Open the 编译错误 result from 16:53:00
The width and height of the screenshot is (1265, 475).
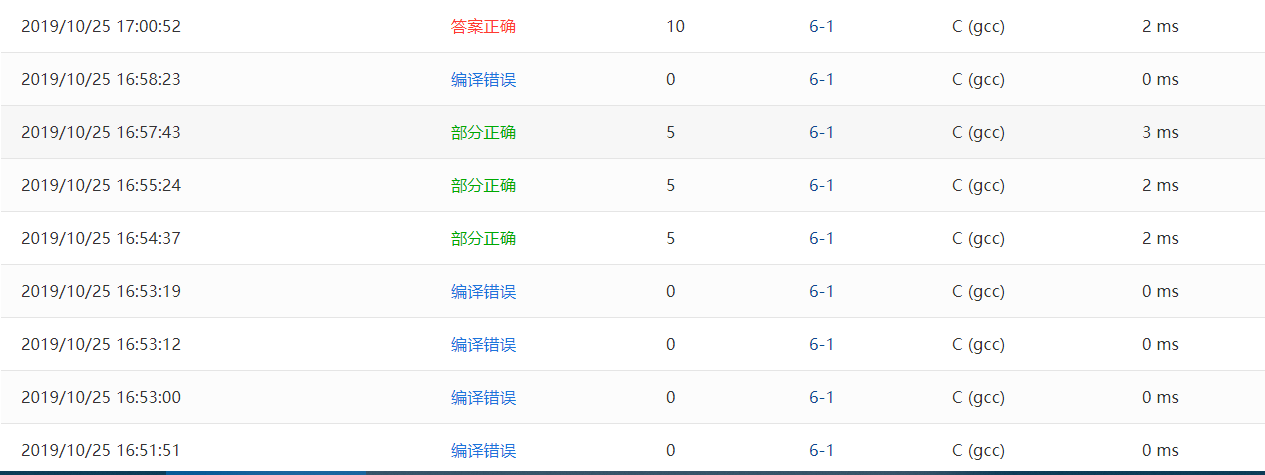point(483,397)
